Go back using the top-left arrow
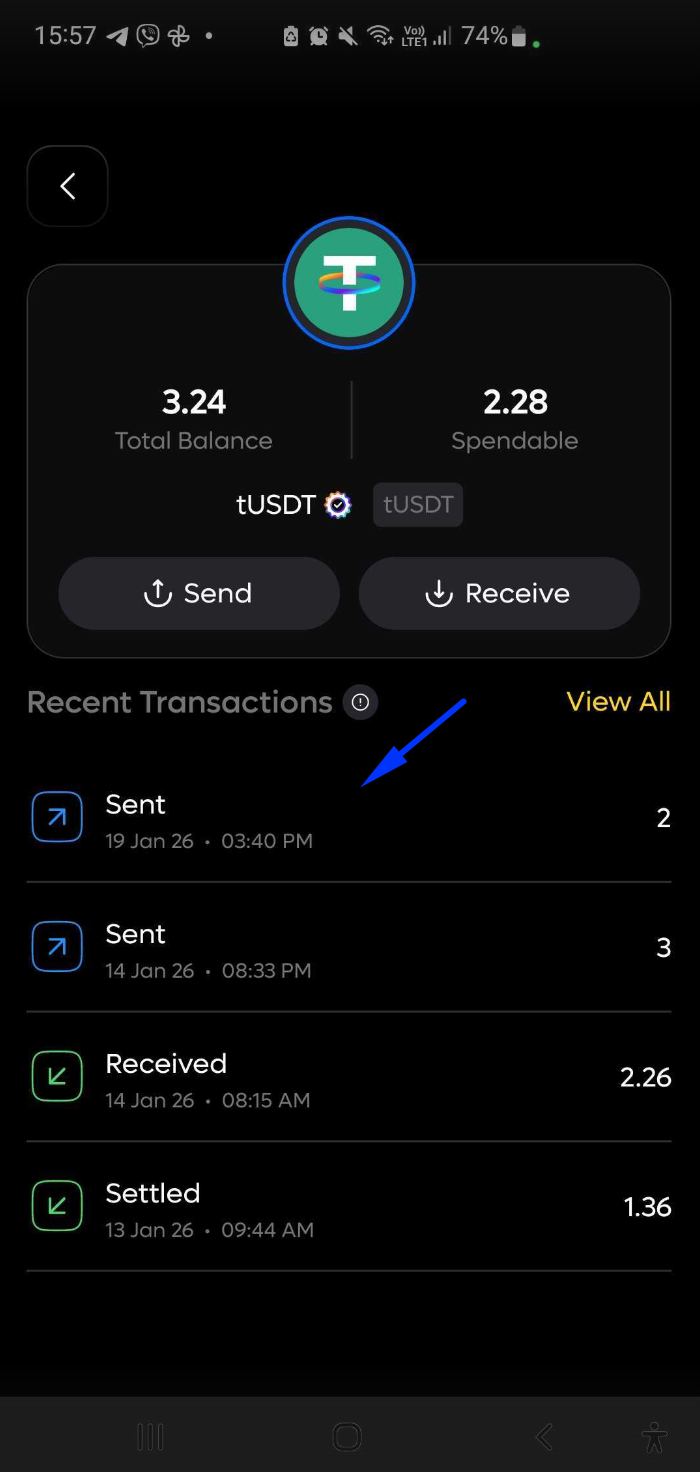 pyautogui.click(x=67, y=186)
